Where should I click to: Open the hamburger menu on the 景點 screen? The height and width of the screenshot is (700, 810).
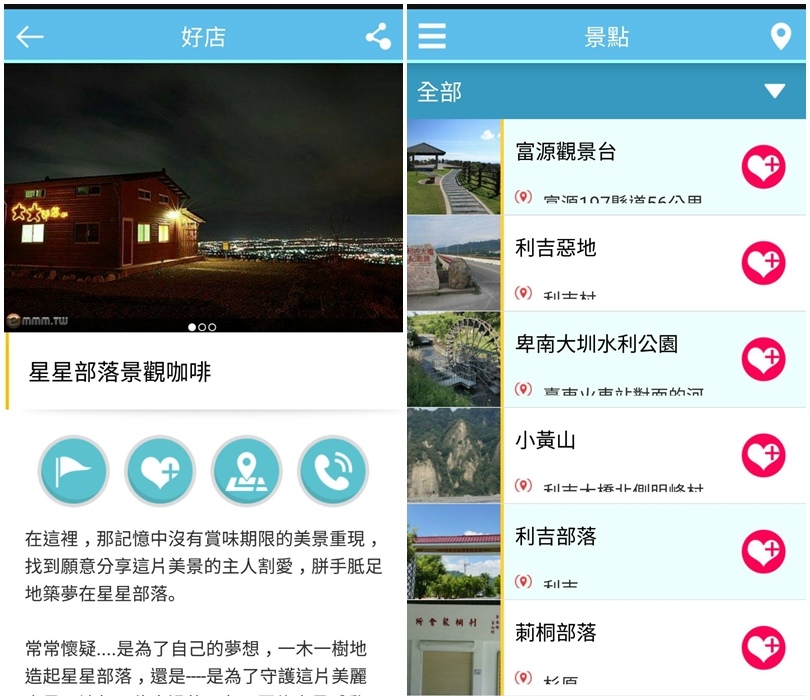[432, 37]
